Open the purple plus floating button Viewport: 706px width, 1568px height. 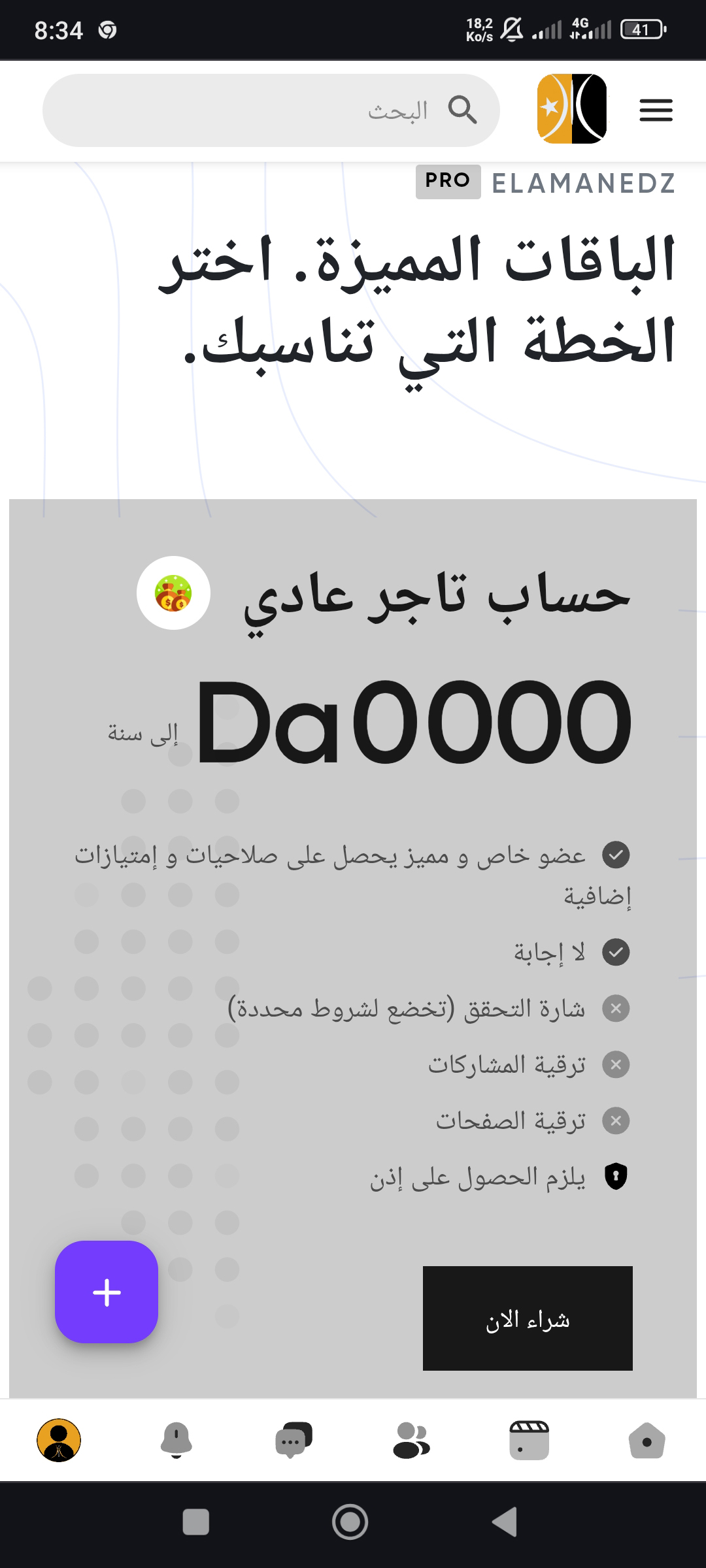(x=107, y=1292)
